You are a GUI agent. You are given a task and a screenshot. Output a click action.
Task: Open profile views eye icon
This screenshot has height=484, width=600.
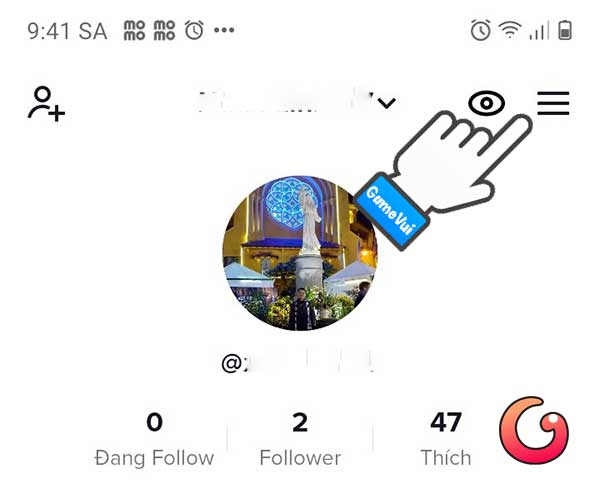(x=486, y=103)
